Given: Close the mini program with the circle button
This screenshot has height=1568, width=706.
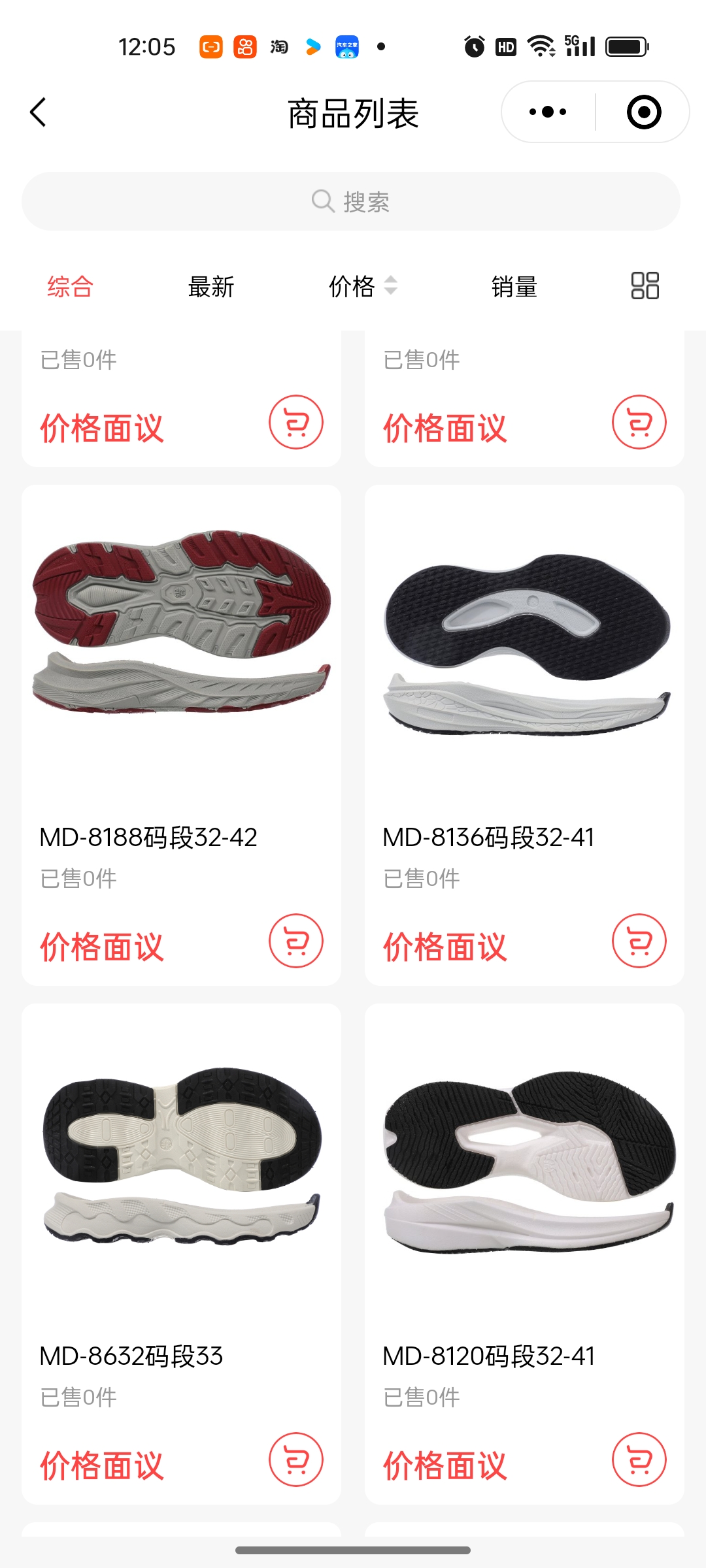Looking at the screenshot, I should (644, 112).
